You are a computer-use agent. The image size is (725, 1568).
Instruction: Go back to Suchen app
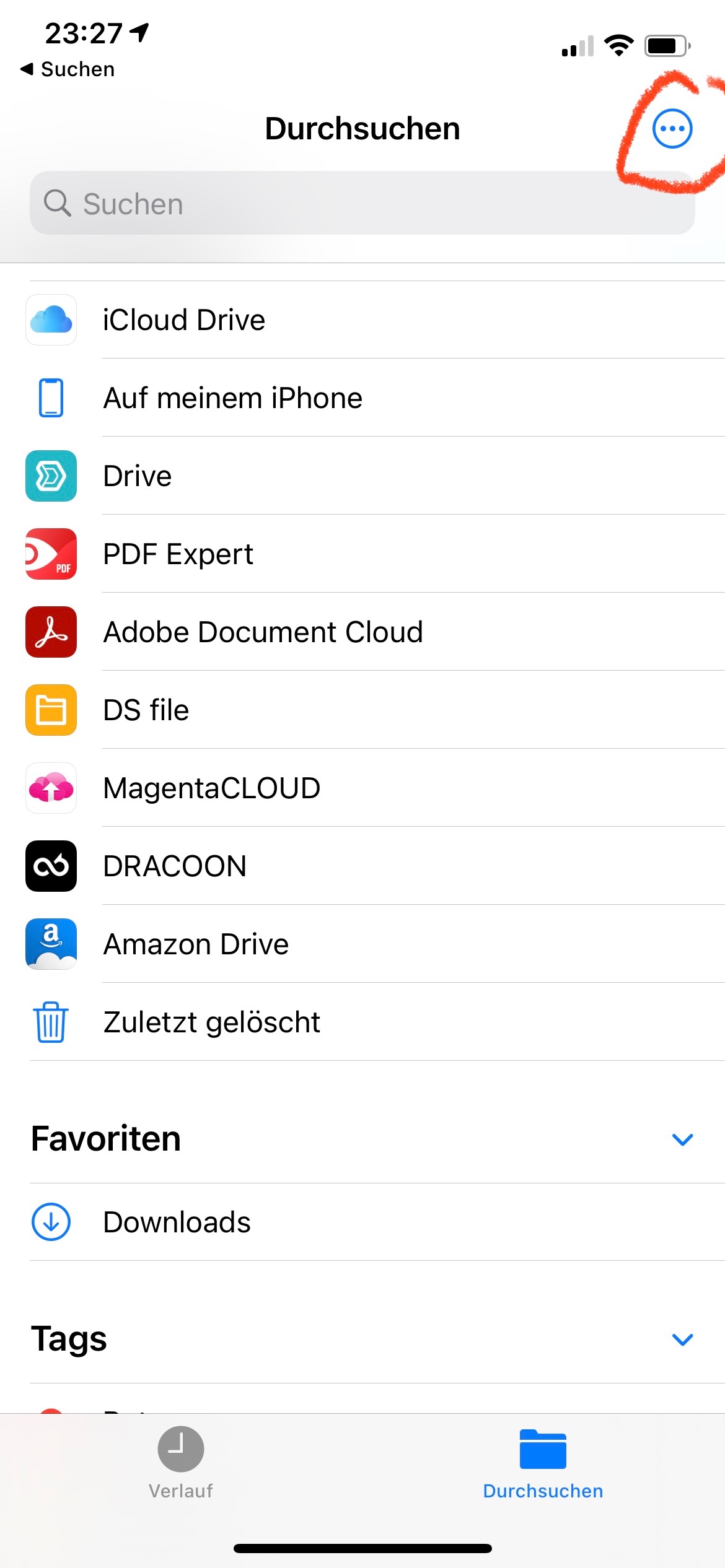click(68, 69)
